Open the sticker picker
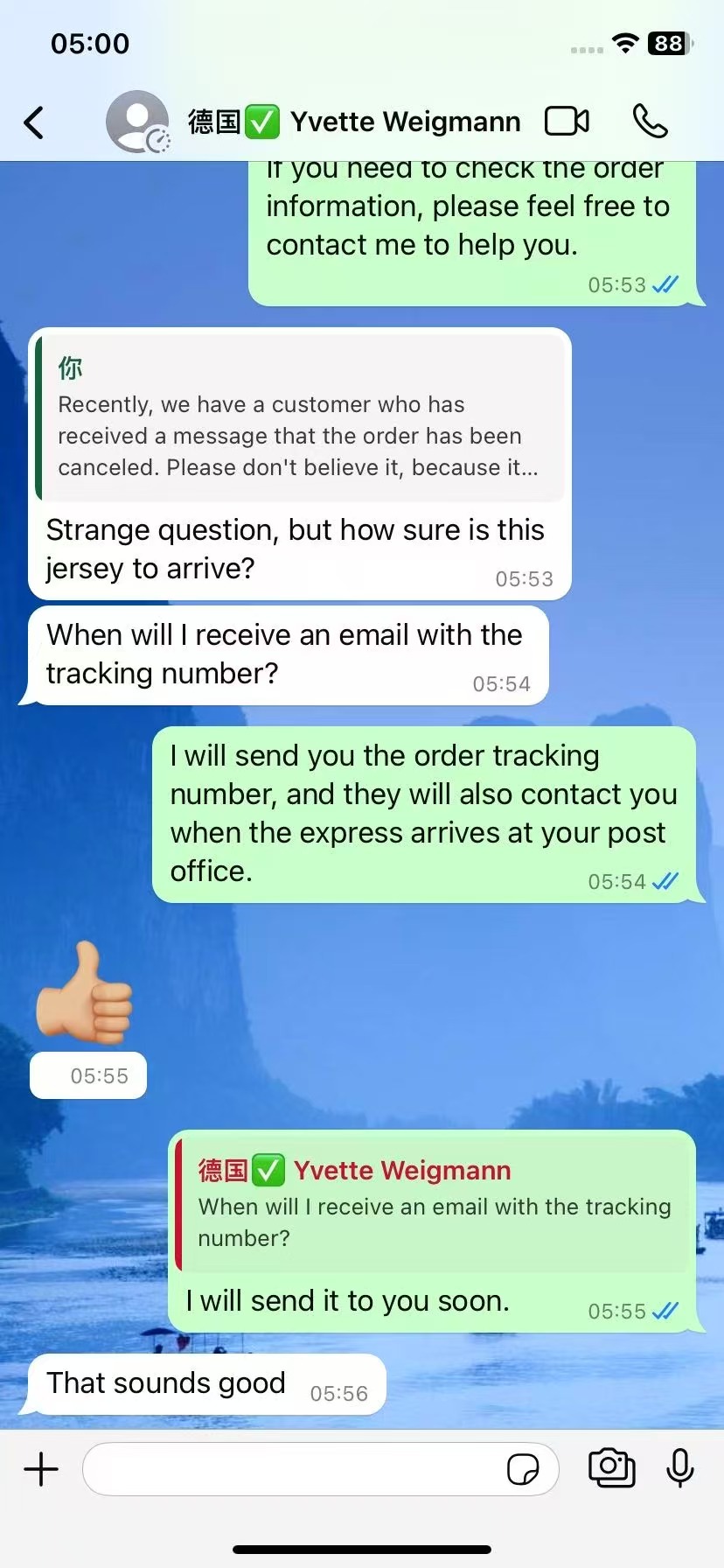724x1568 pixels. [x=523, y=1469]
